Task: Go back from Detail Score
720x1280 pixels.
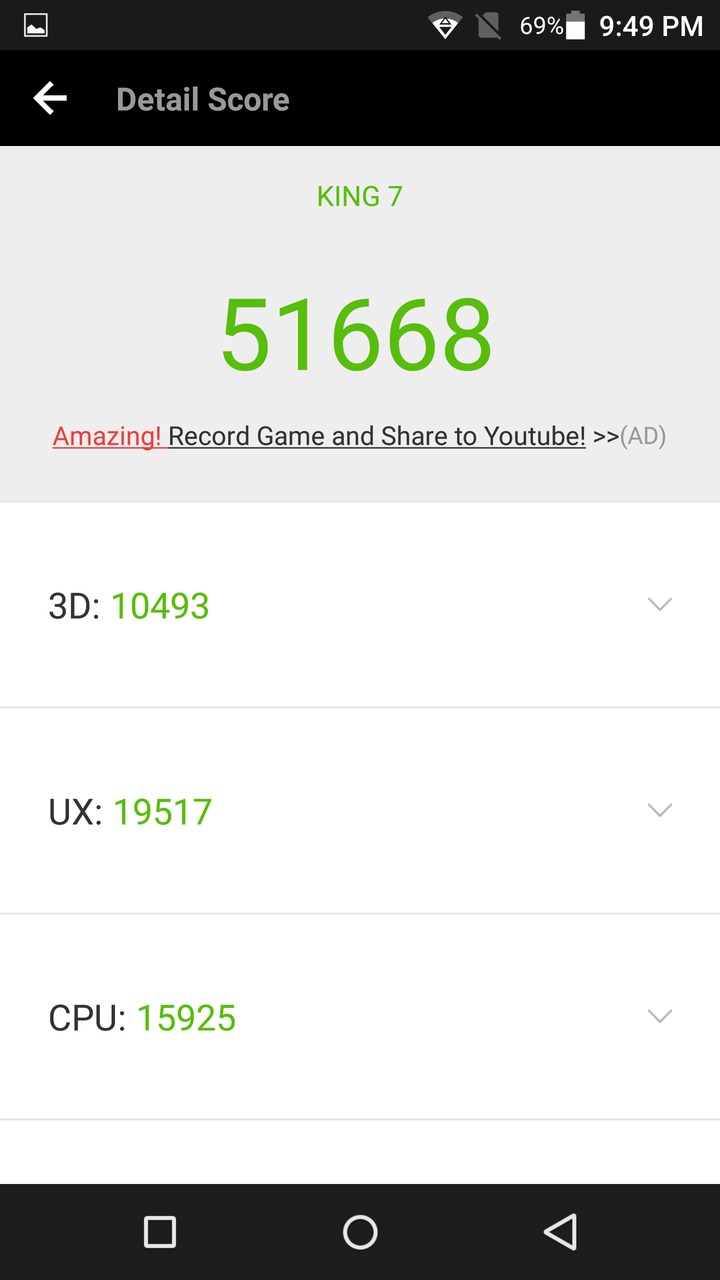Action: tap(50, 98)
